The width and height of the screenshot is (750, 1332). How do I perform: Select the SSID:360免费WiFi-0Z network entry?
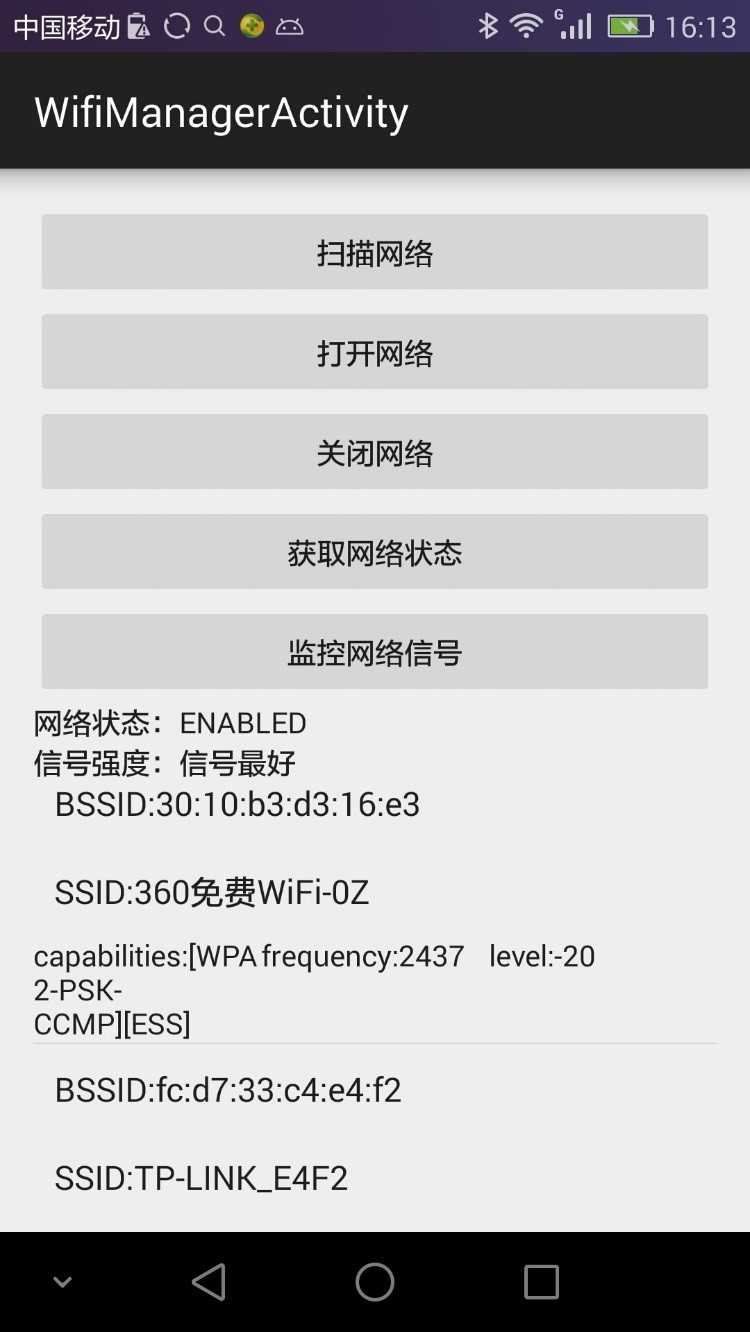[211, 891]
